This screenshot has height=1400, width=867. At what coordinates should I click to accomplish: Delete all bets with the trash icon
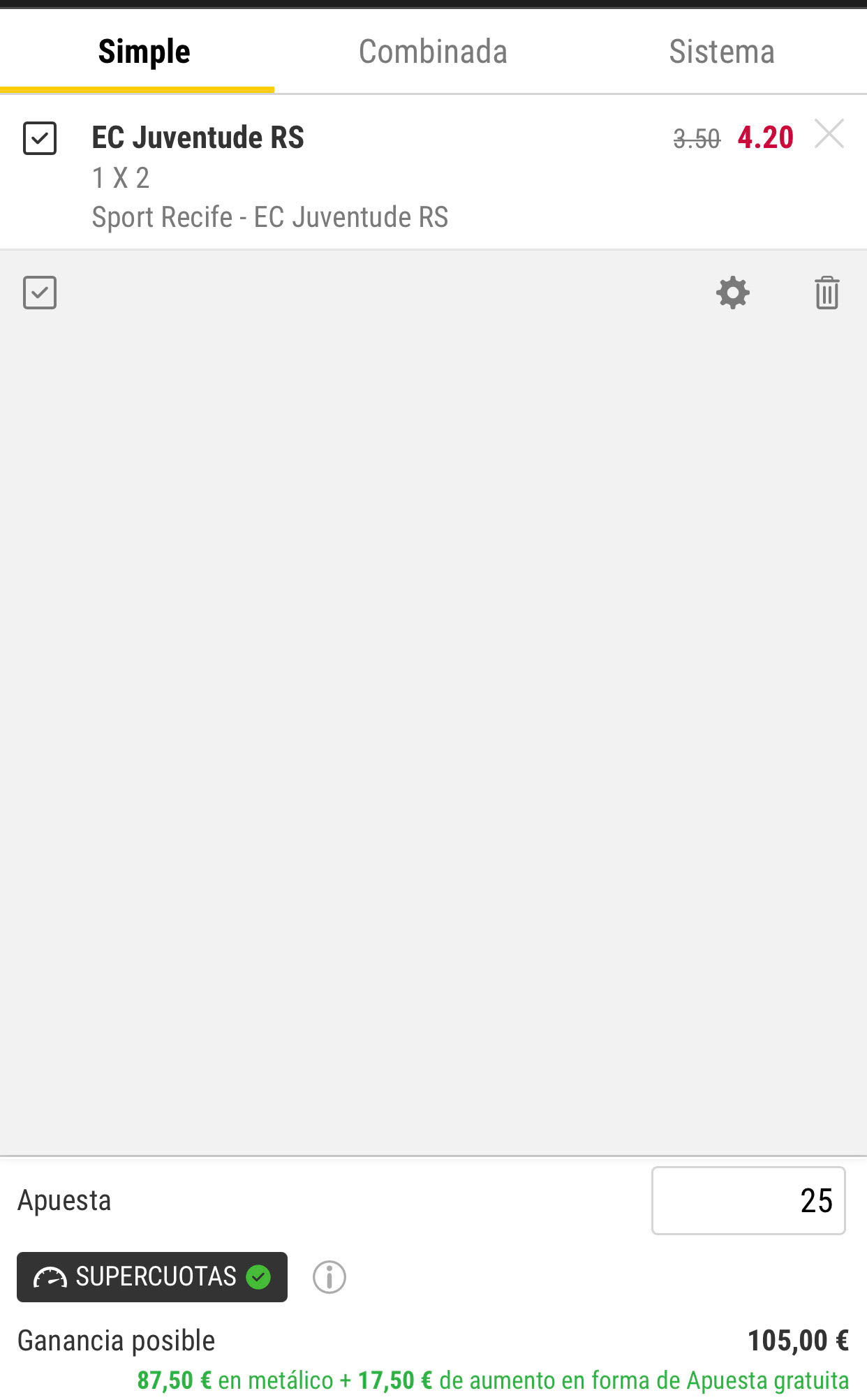(x=827, y=293)
